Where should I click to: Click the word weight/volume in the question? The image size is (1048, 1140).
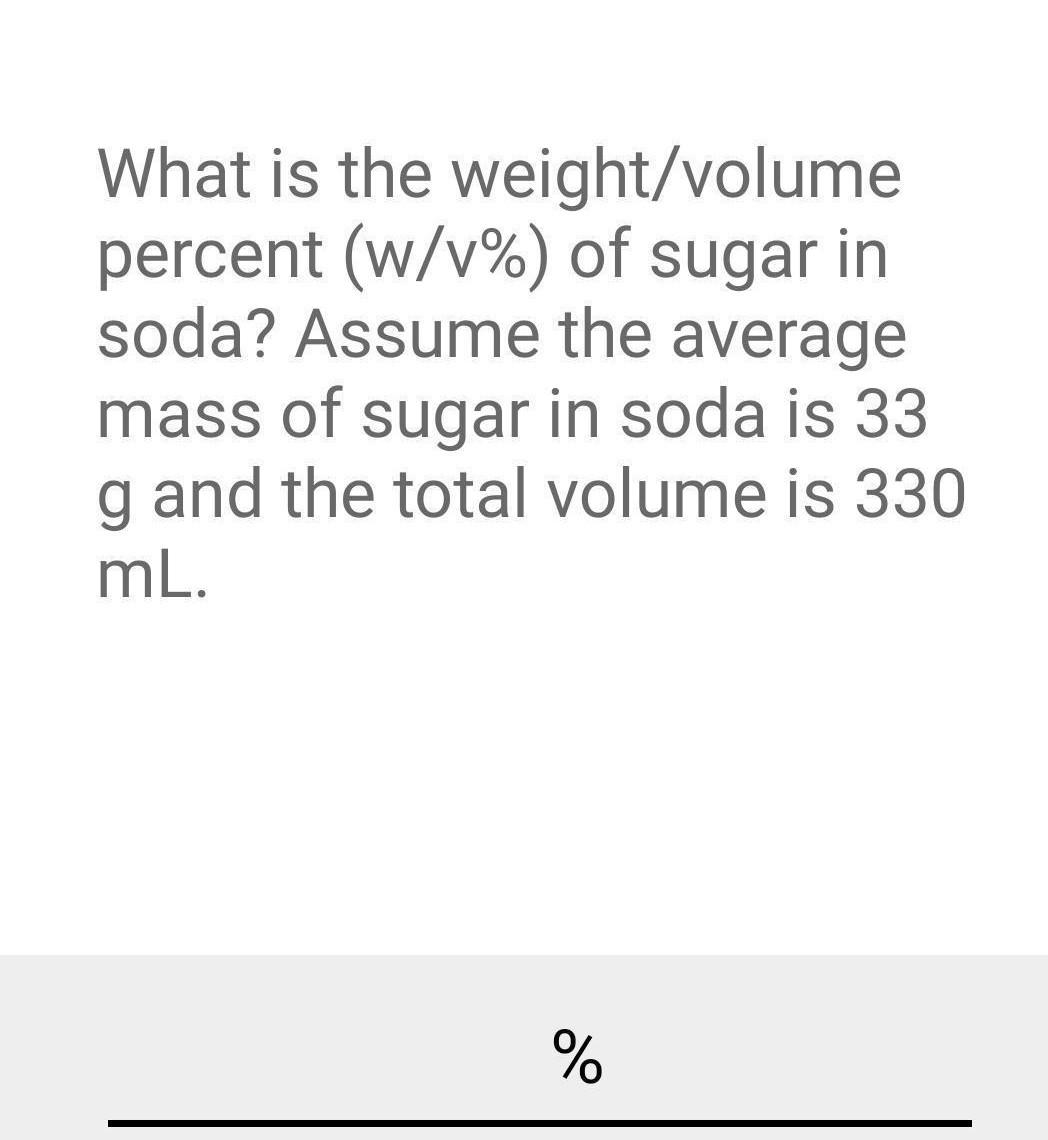[690, 172]
